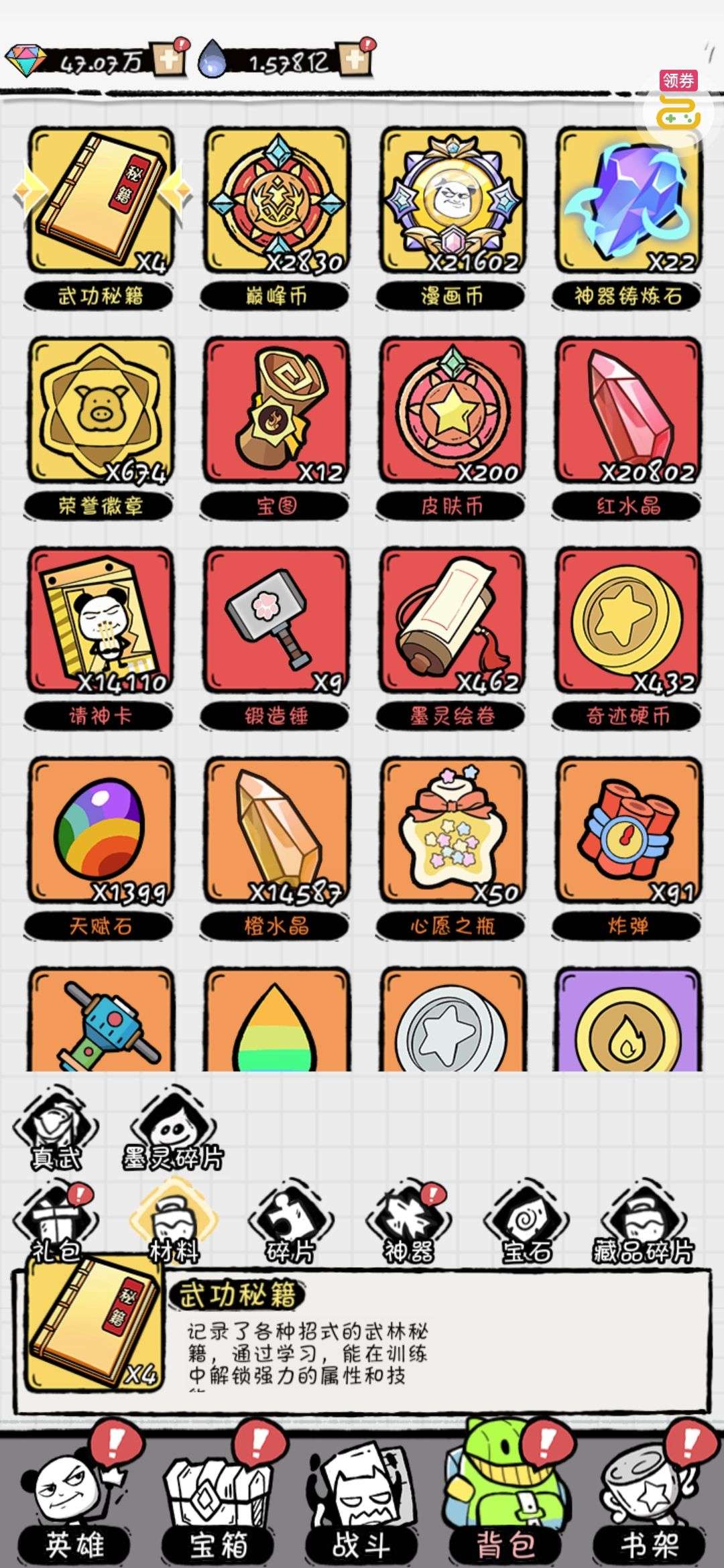Select the 炸弹 item

tap(628, 830)
